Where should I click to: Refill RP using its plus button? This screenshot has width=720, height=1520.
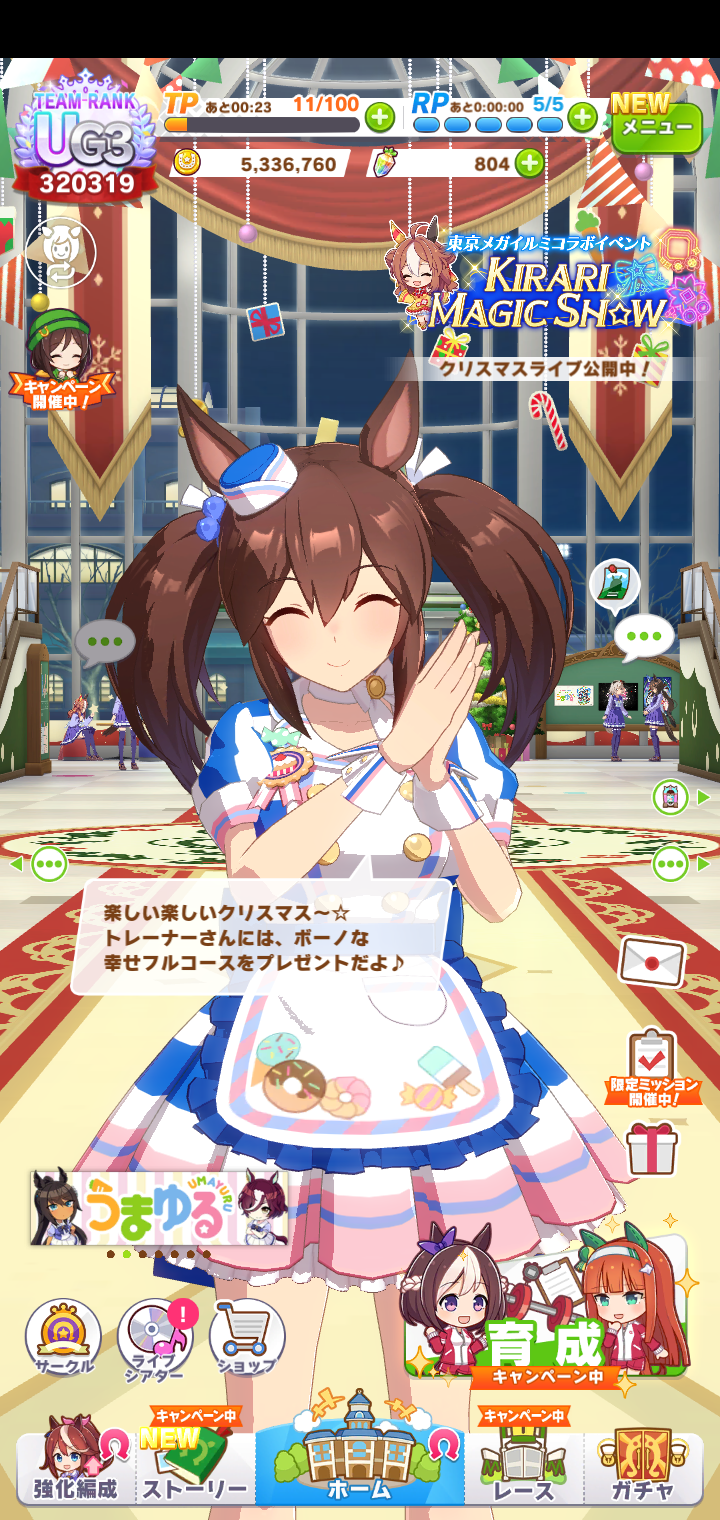582,117
